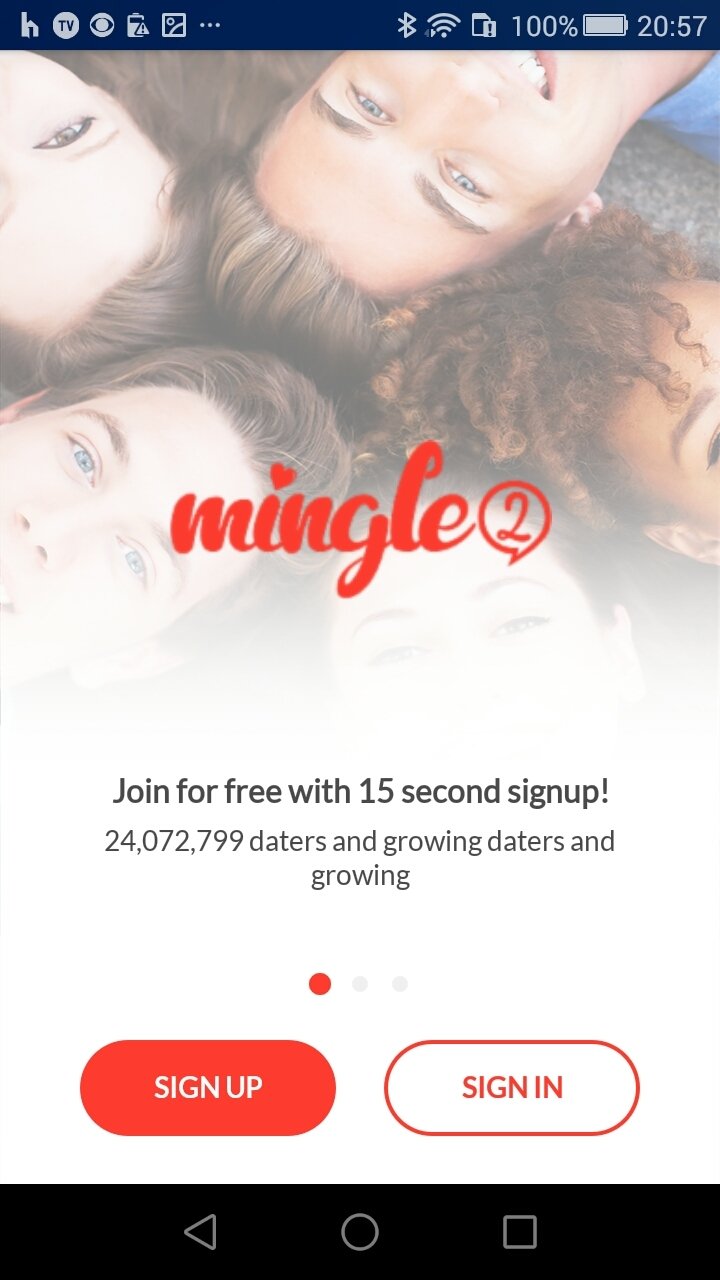Return to the home screen

(360, 1232)
